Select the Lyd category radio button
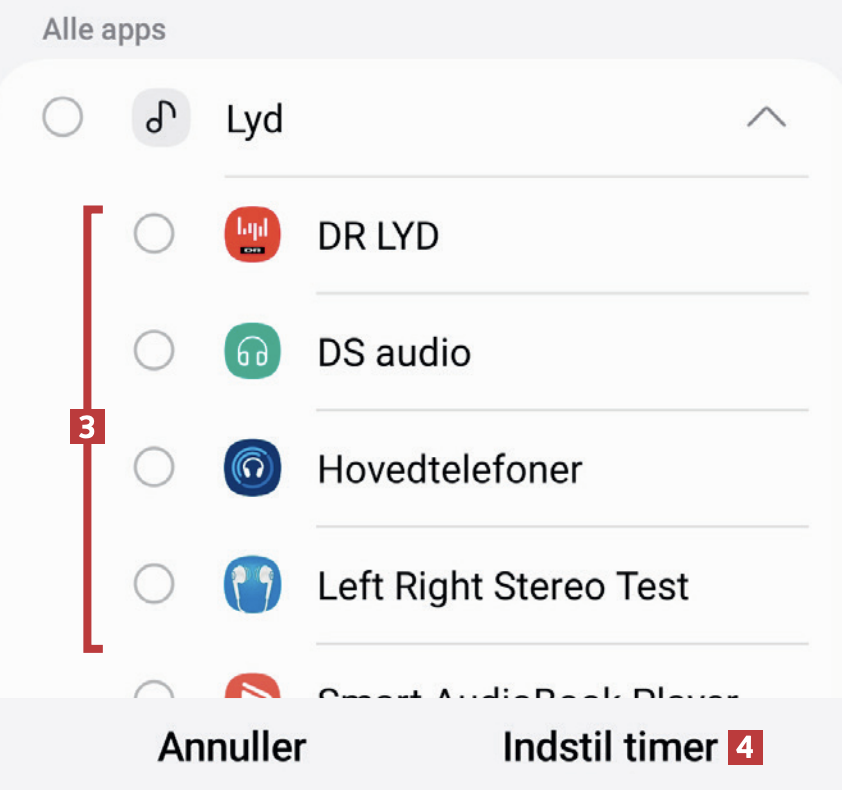Image resolution: width=842 pixels, height=790 pixels. point(63,119)
